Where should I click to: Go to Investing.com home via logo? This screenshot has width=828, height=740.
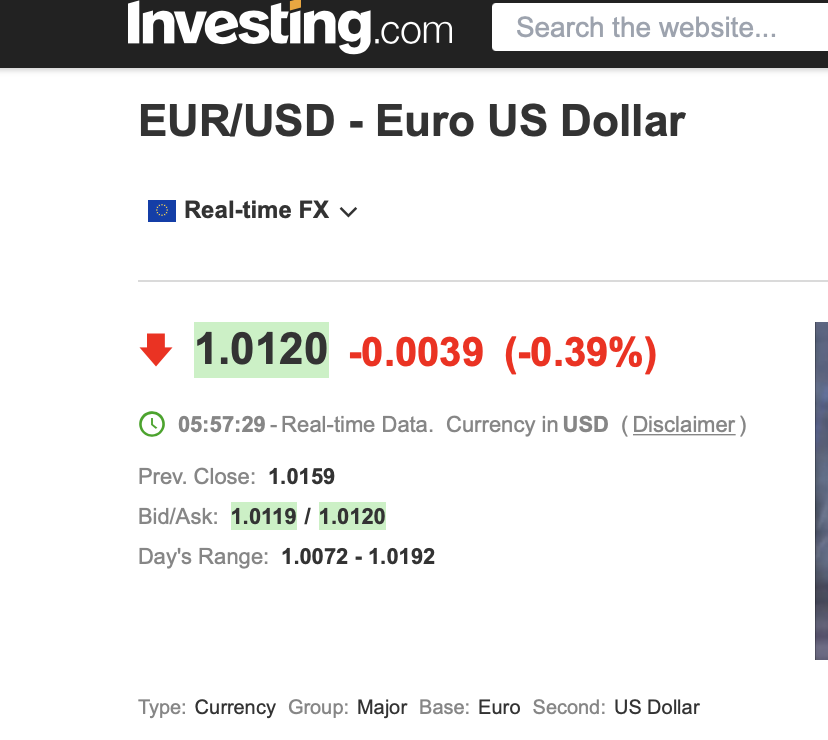(x=290, y=27)
